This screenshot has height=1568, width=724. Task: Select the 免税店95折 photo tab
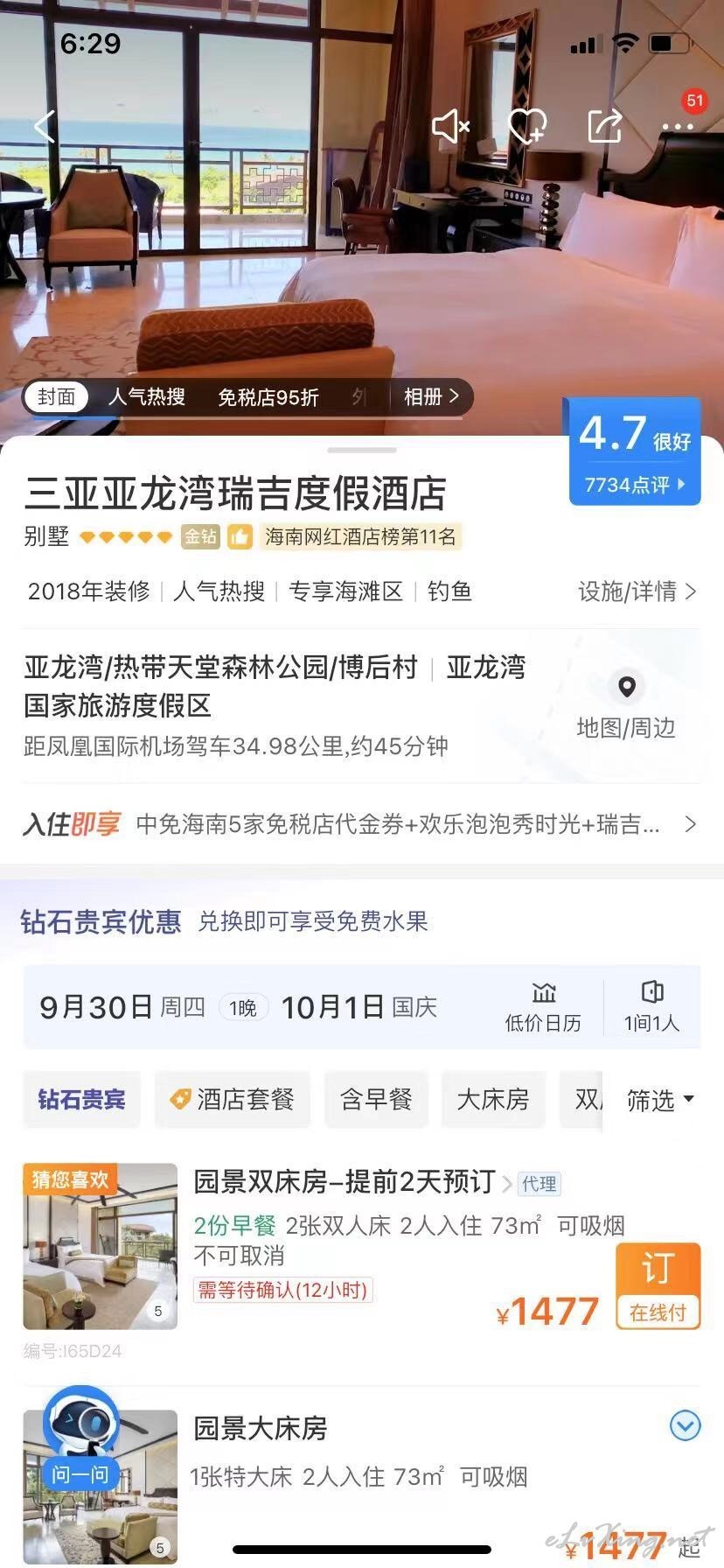(268, 398)
